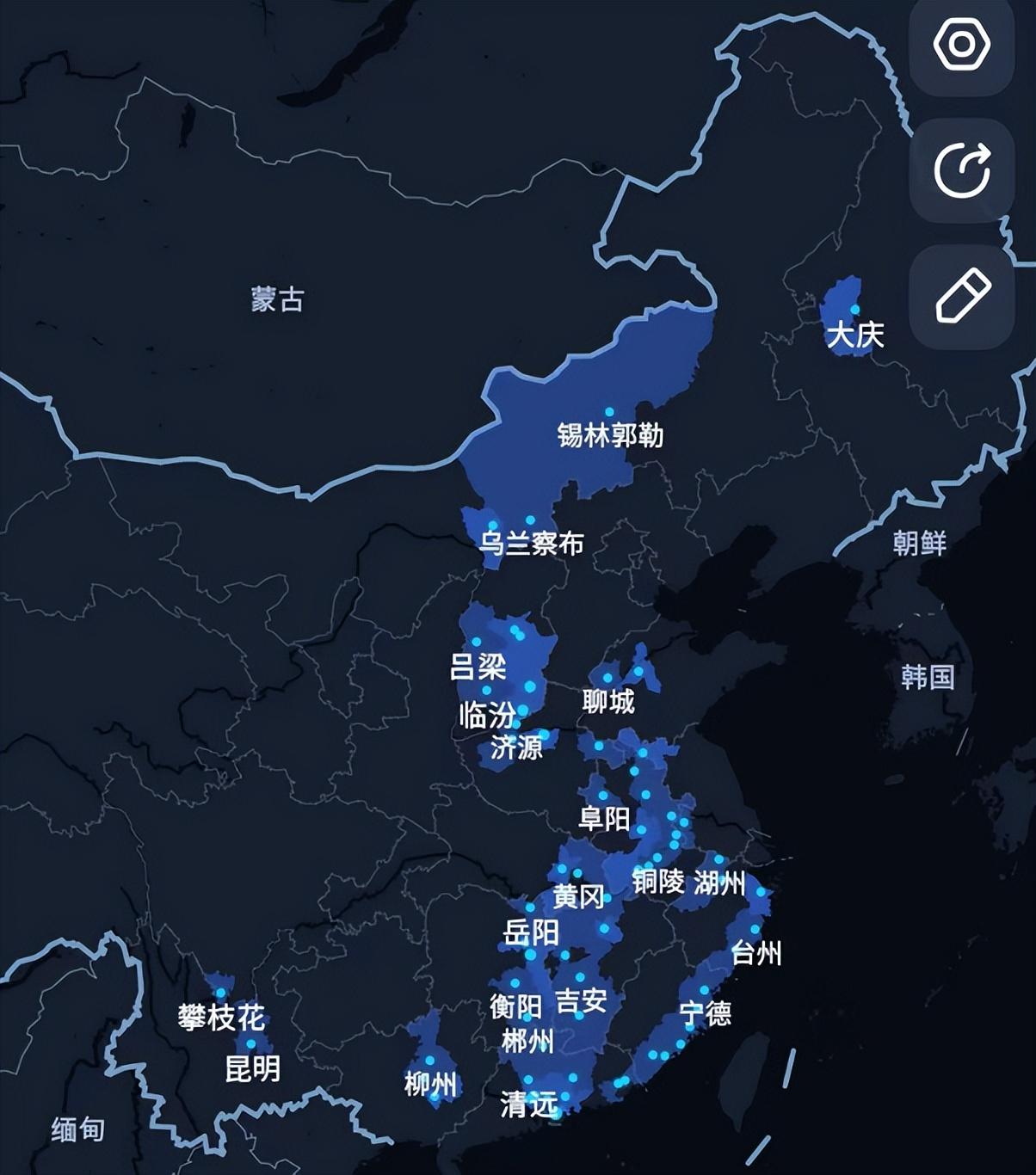Select the 吕梁 region label

click(x=479, y=667)
